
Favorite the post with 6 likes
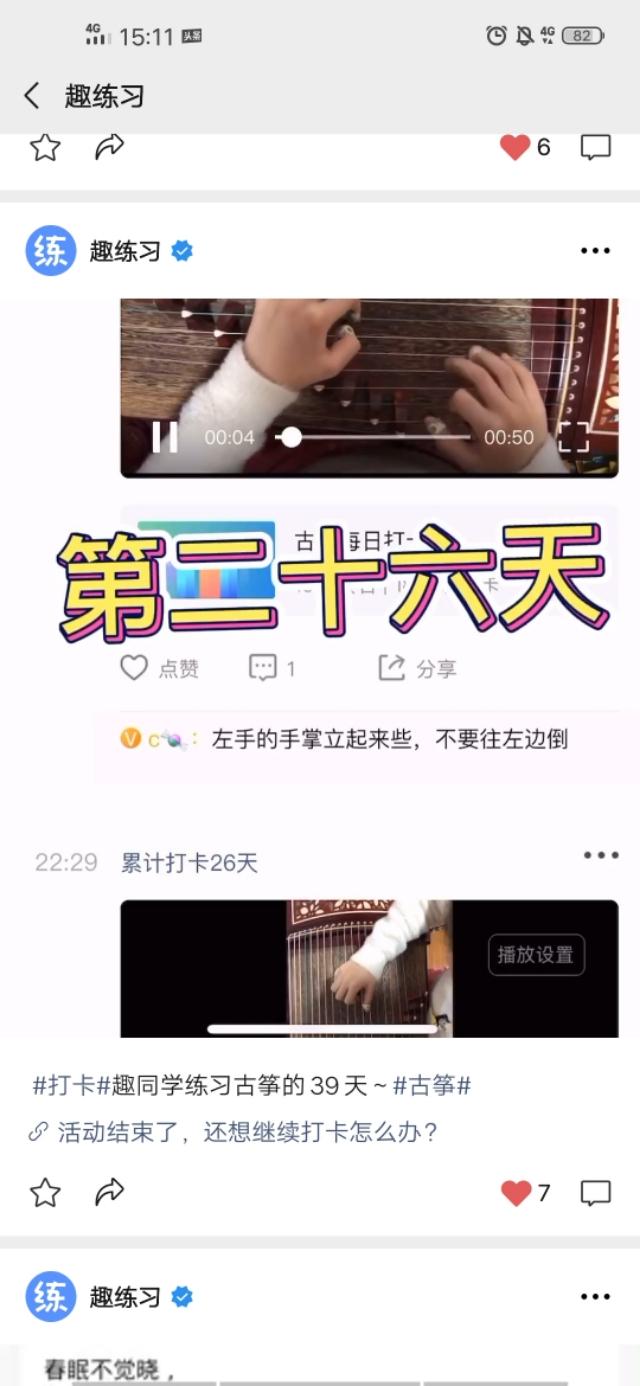click(45, 148)
